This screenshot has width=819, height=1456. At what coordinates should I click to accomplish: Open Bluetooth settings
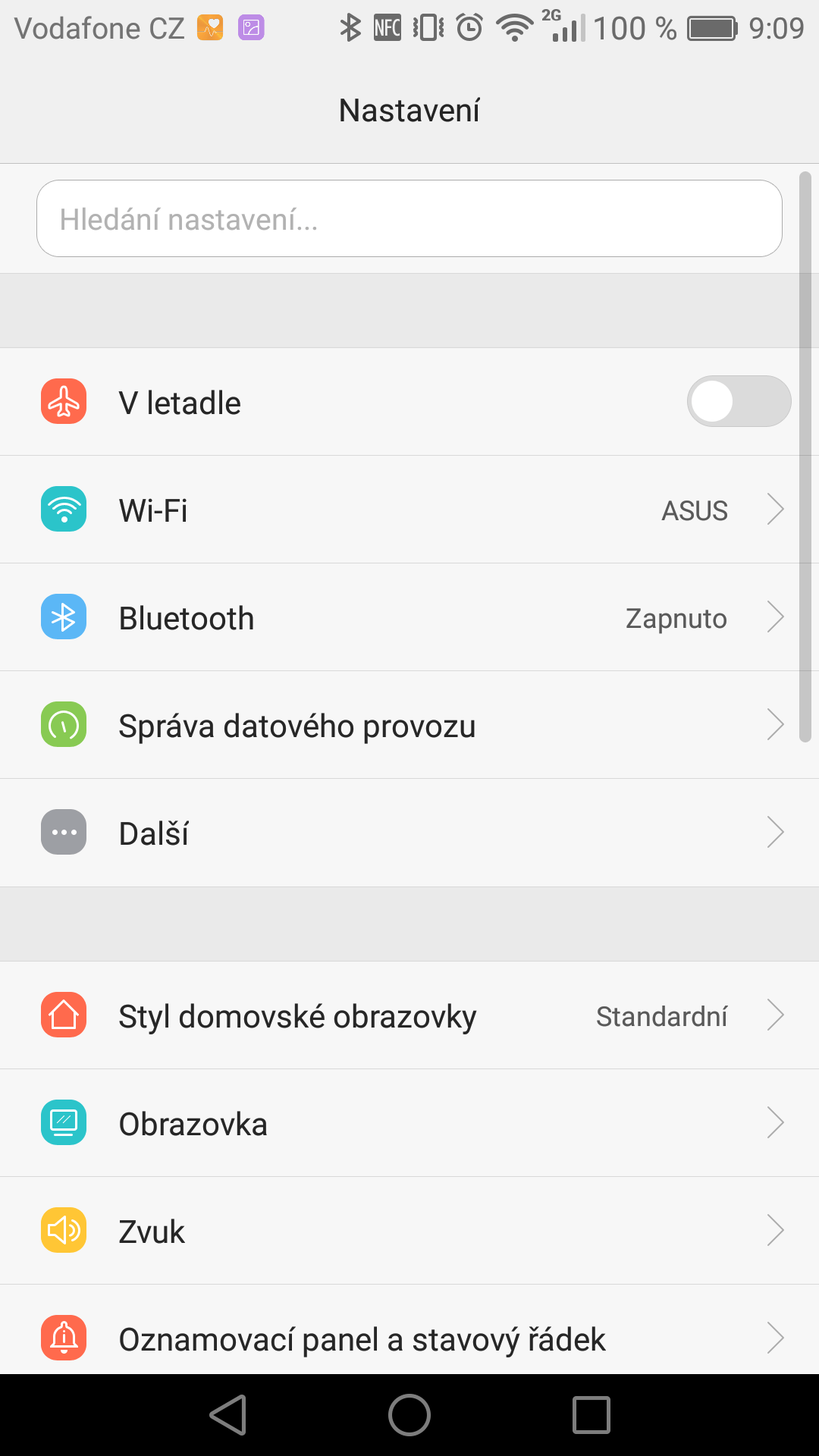[409, 617]
